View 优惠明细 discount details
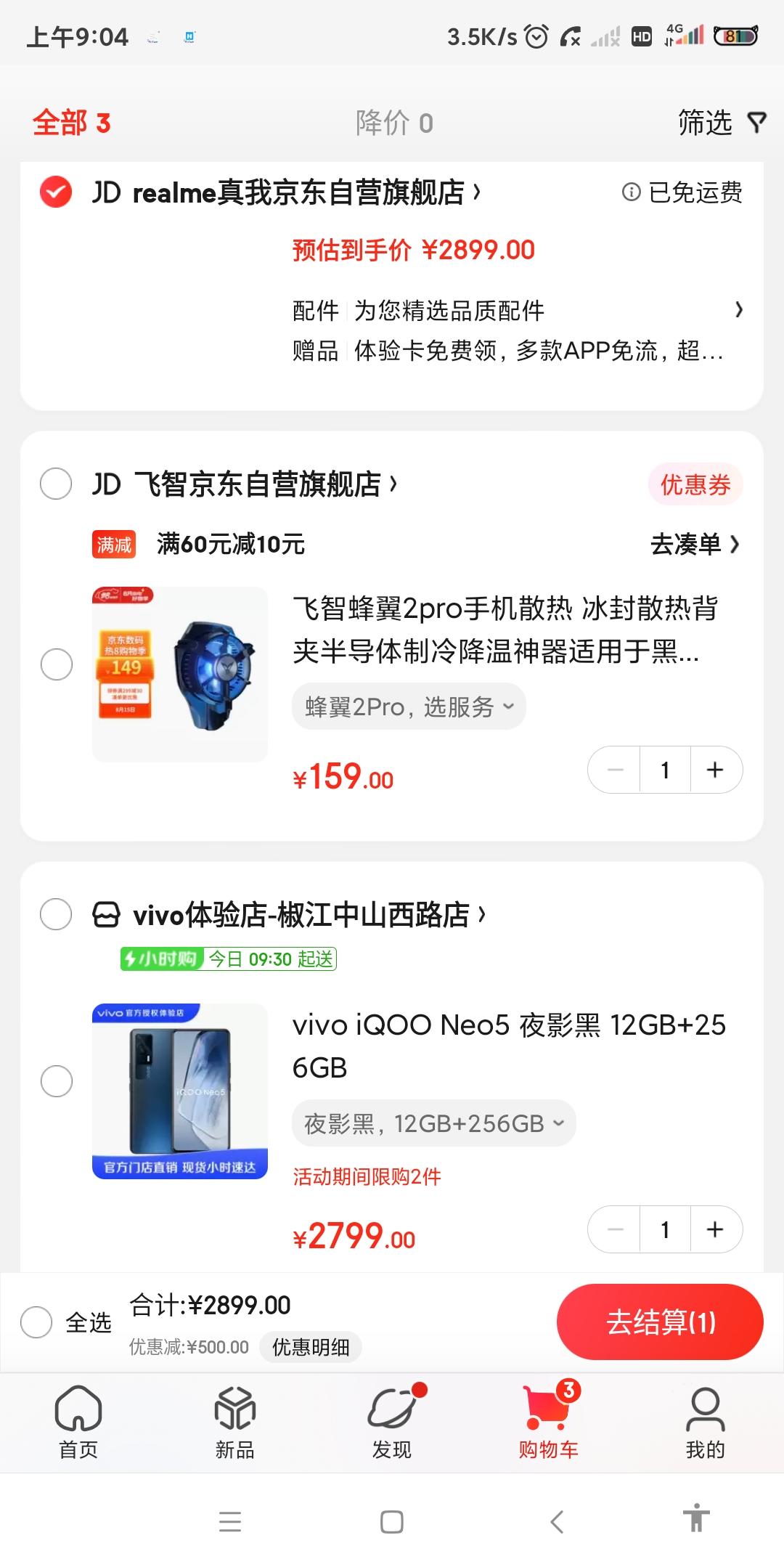This screenshot has width=784, height=1567. tap(311, 1348)
